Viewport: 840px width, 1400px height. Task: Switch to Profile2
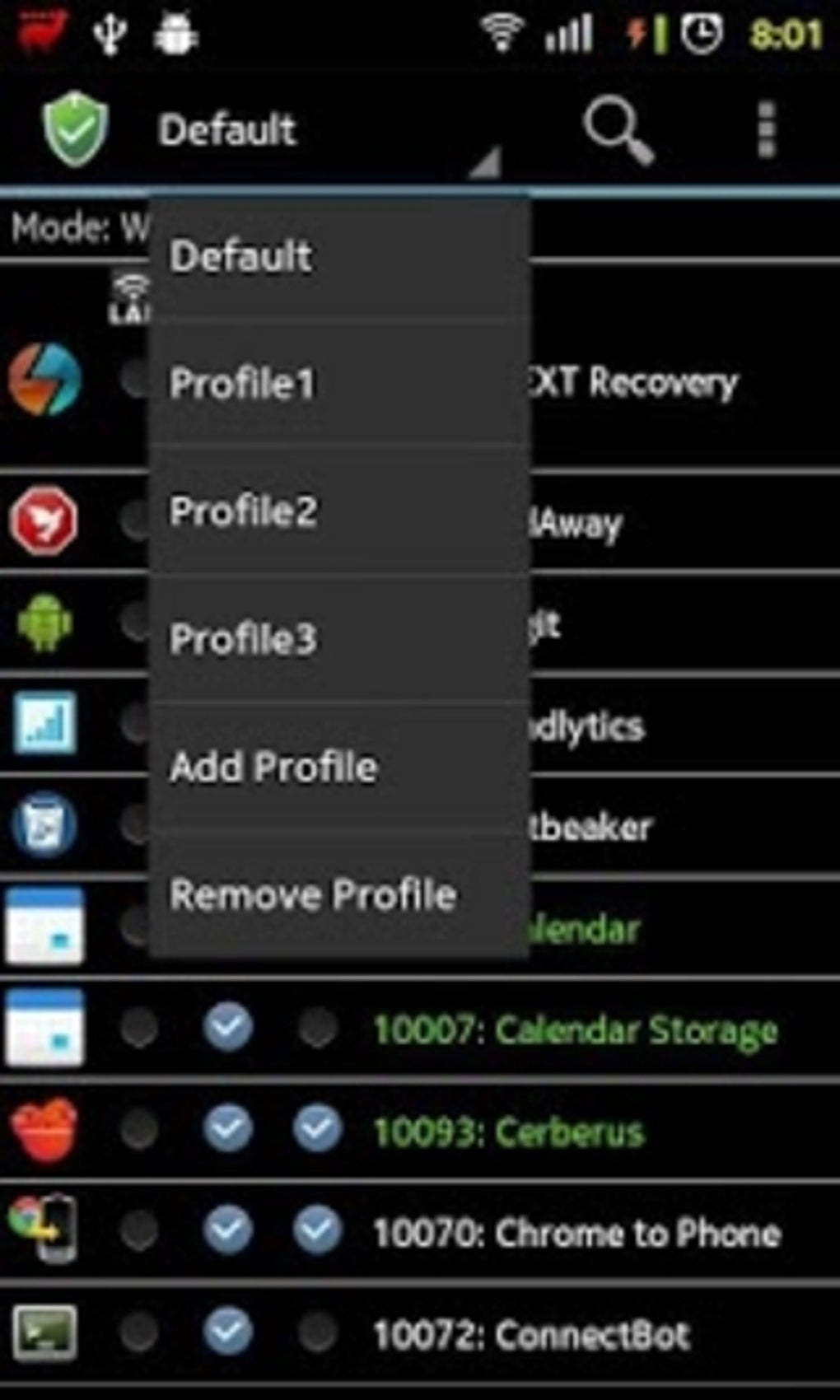click(339, 511)
